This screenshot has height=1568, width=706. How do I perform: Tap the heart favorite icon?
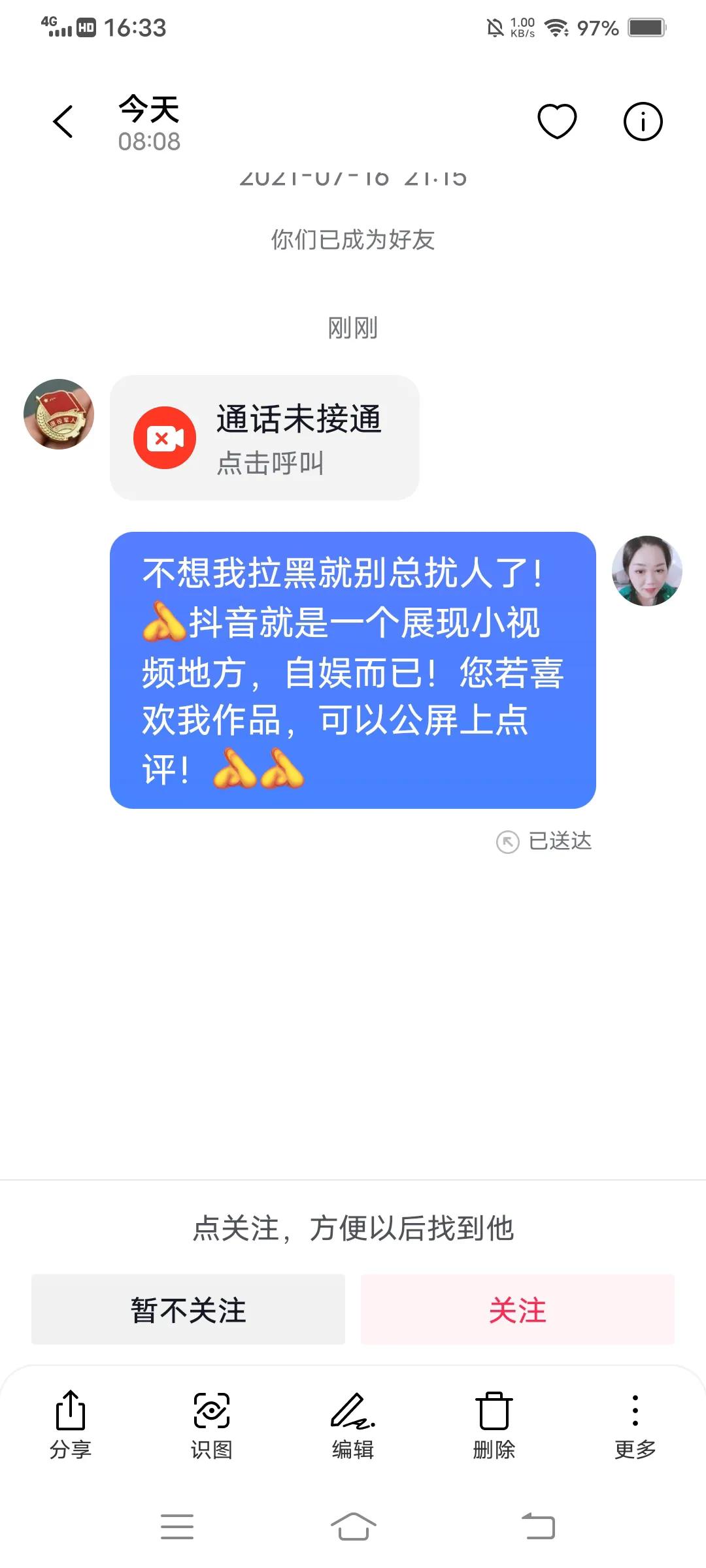point(556,122)
